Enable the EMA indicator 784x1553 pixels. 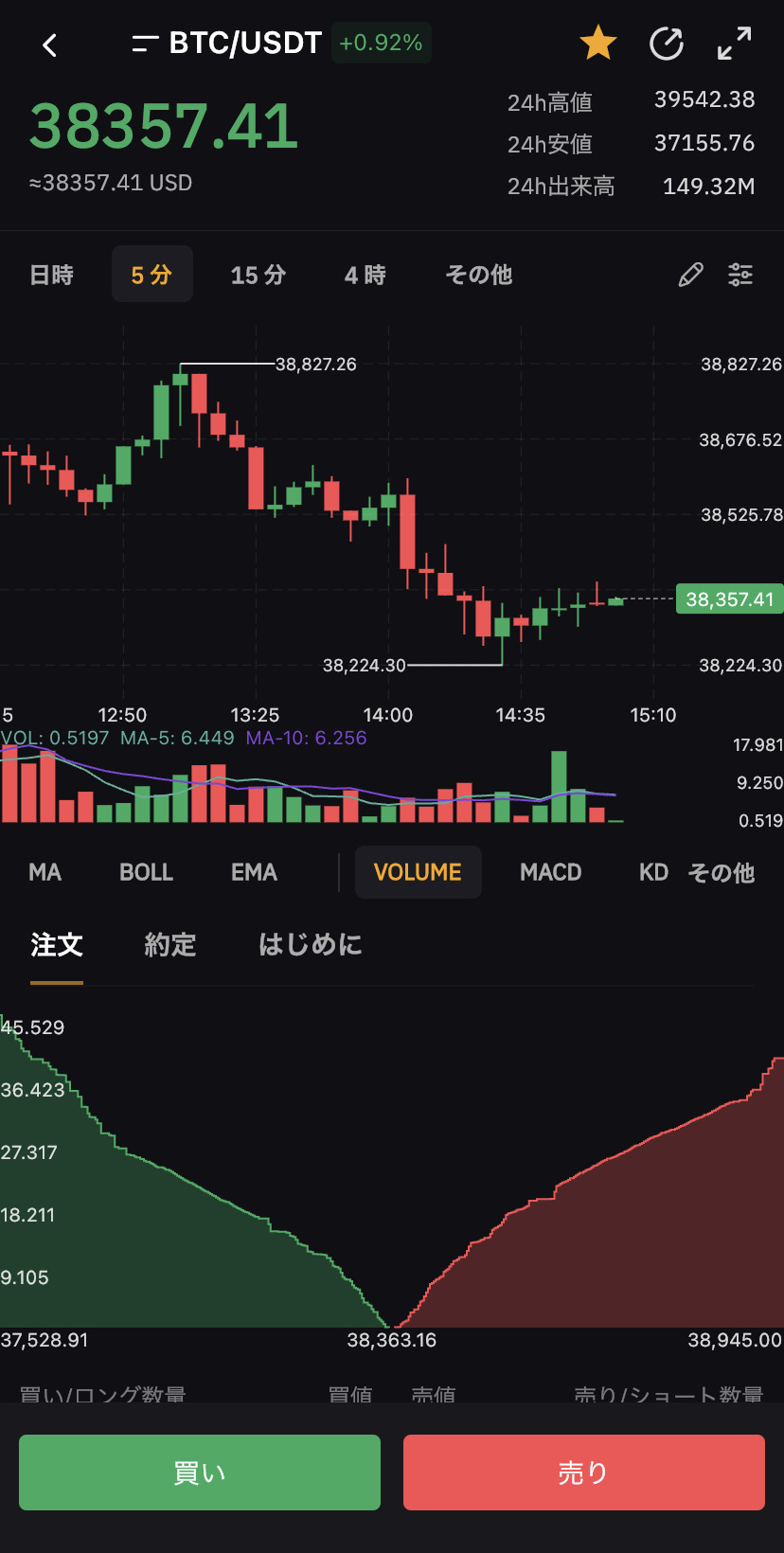point(255,872)
